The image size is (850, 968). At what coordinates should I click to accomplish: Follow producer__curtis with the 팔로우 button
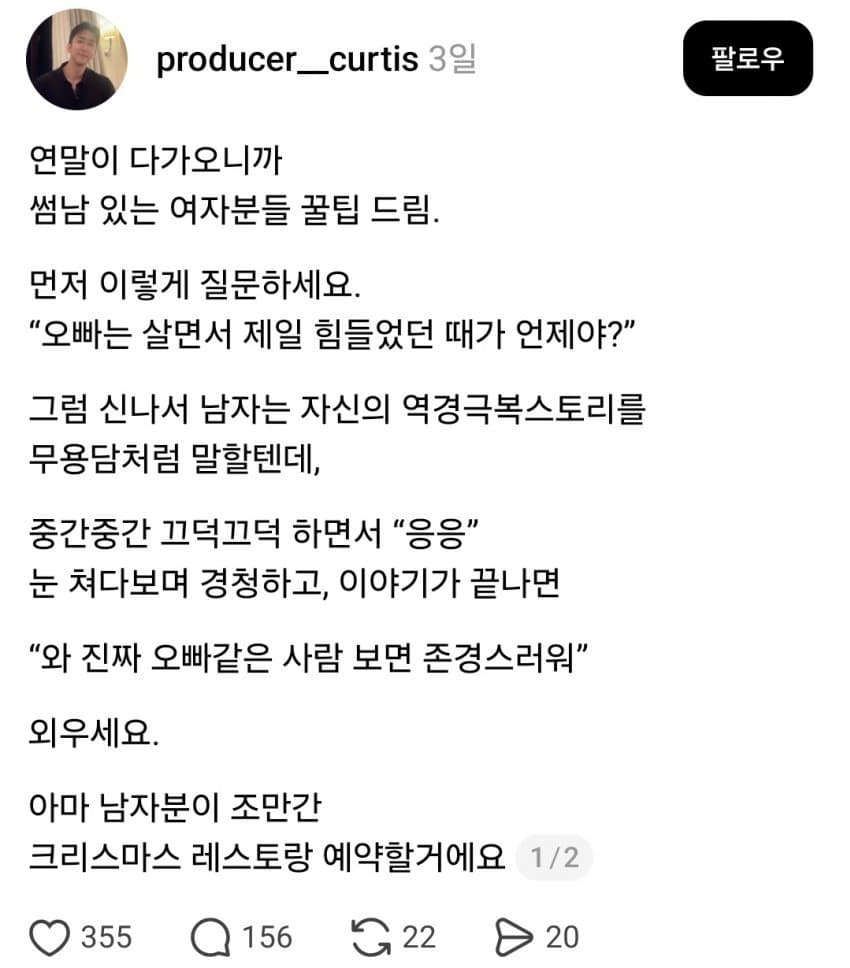pyautogui.click(x=747, y=58)
